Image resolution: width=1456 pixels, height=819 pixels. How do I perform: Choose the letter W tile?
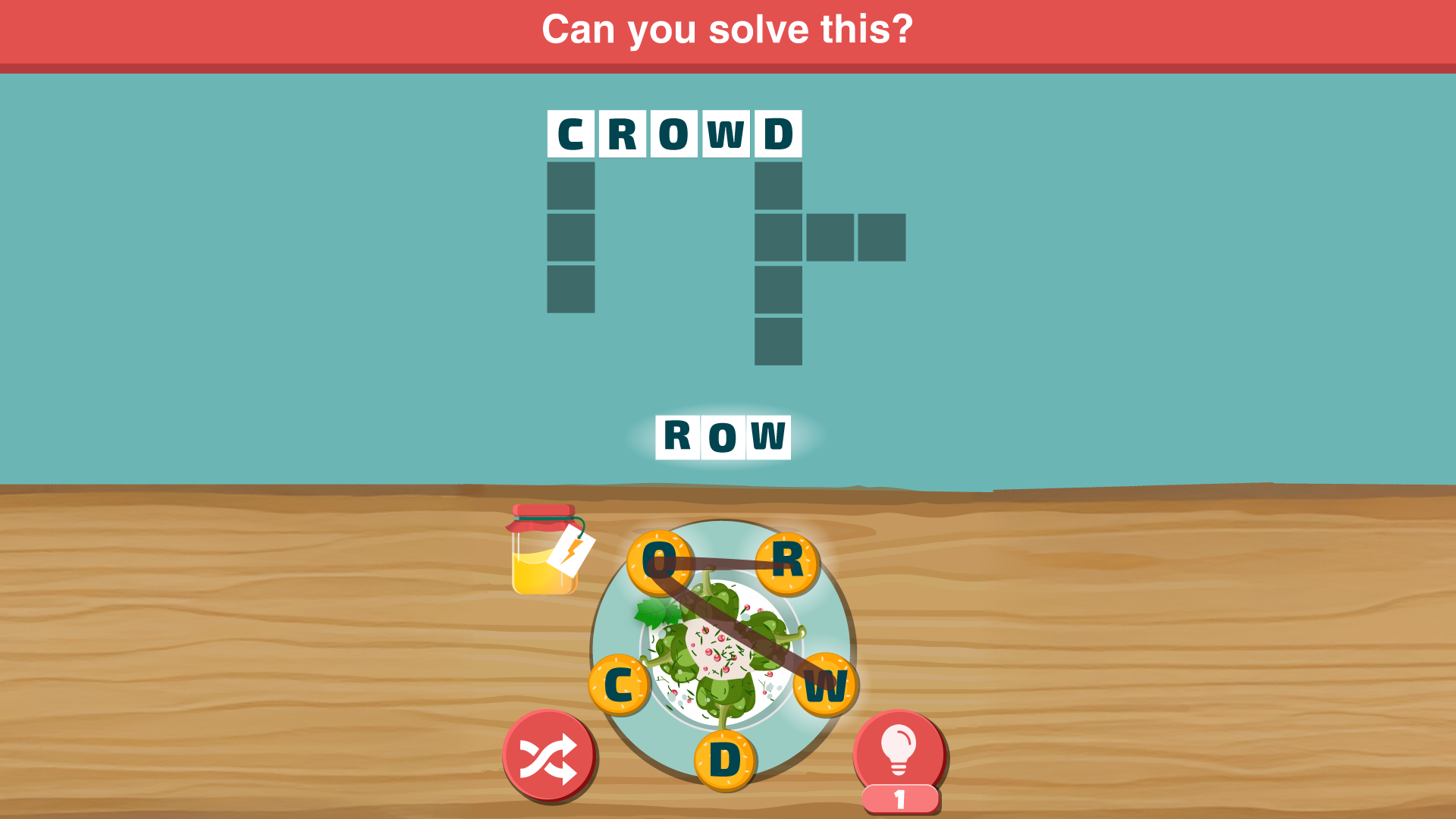(x=825, y=685)
